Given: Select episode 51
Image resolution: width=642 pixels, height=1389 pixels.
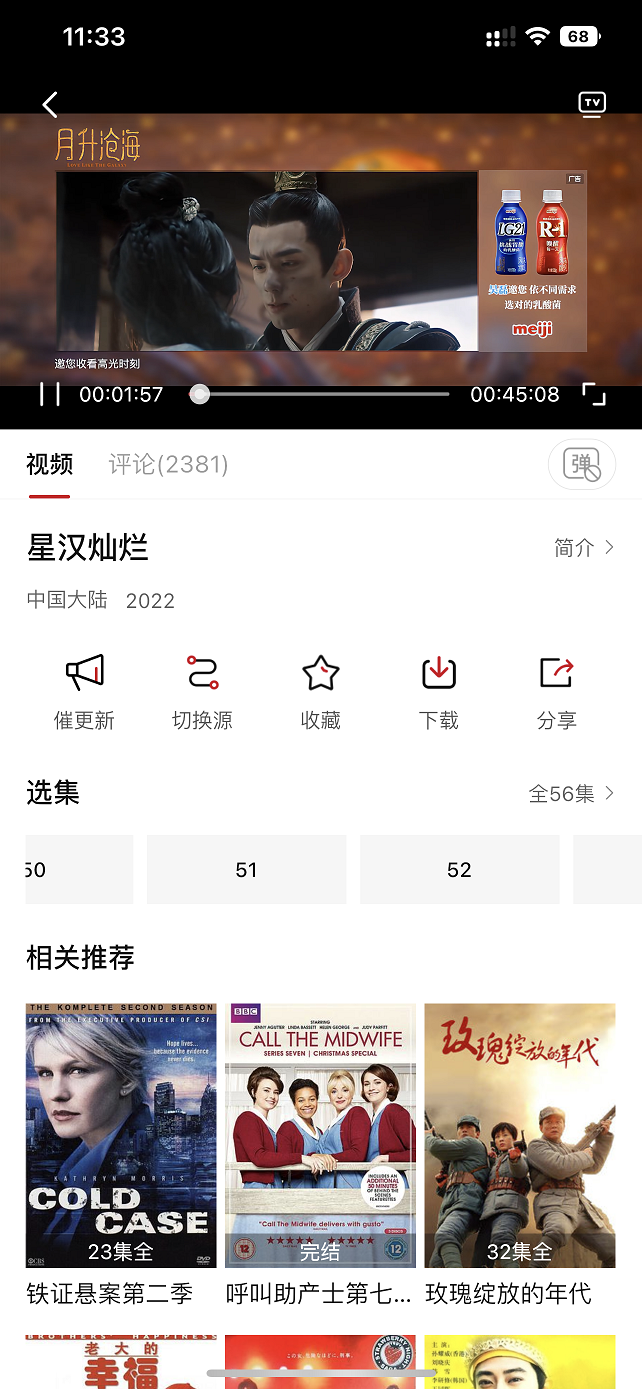Looking at the screenshot, I should click(246, 870).
